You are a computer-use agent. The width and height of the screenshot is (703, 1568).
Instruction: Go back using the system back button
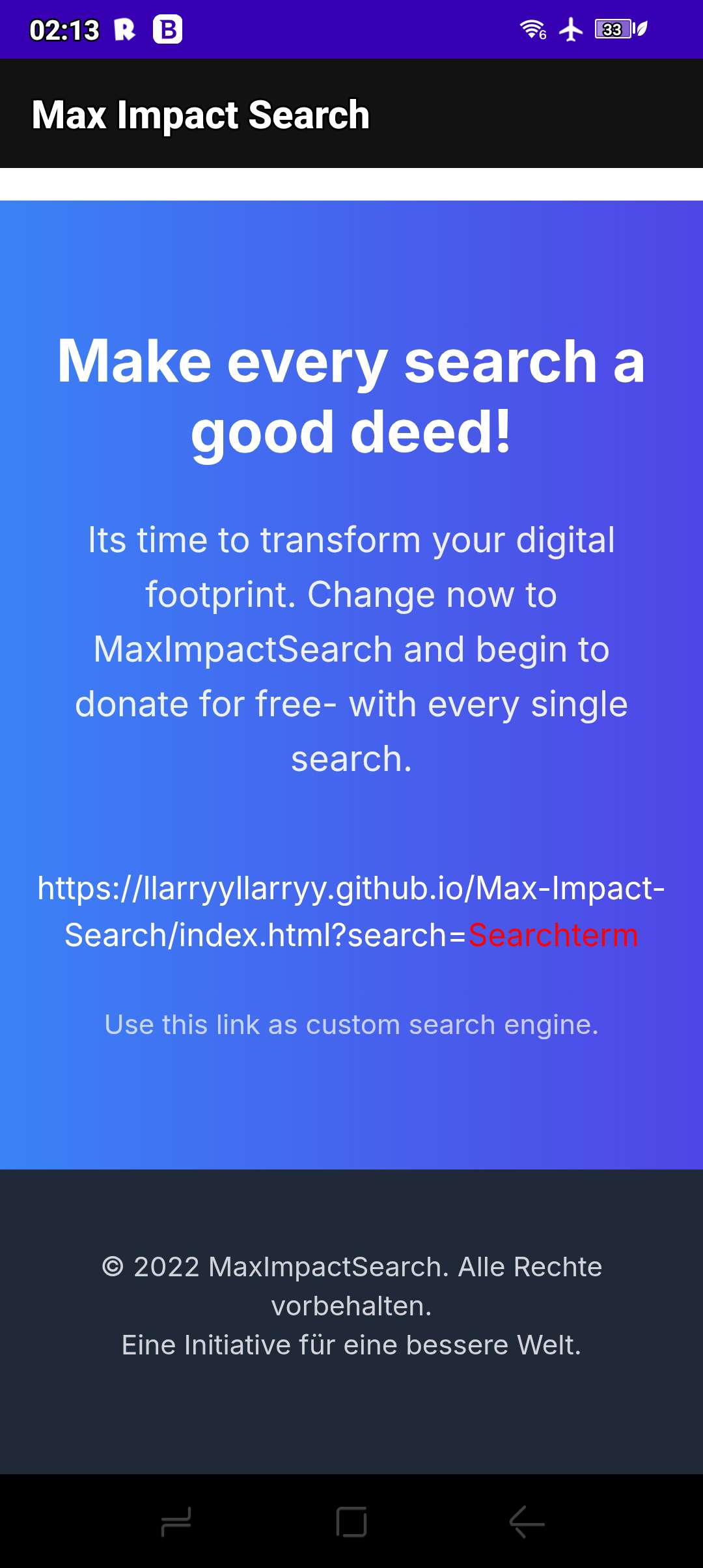[527, 1522]
